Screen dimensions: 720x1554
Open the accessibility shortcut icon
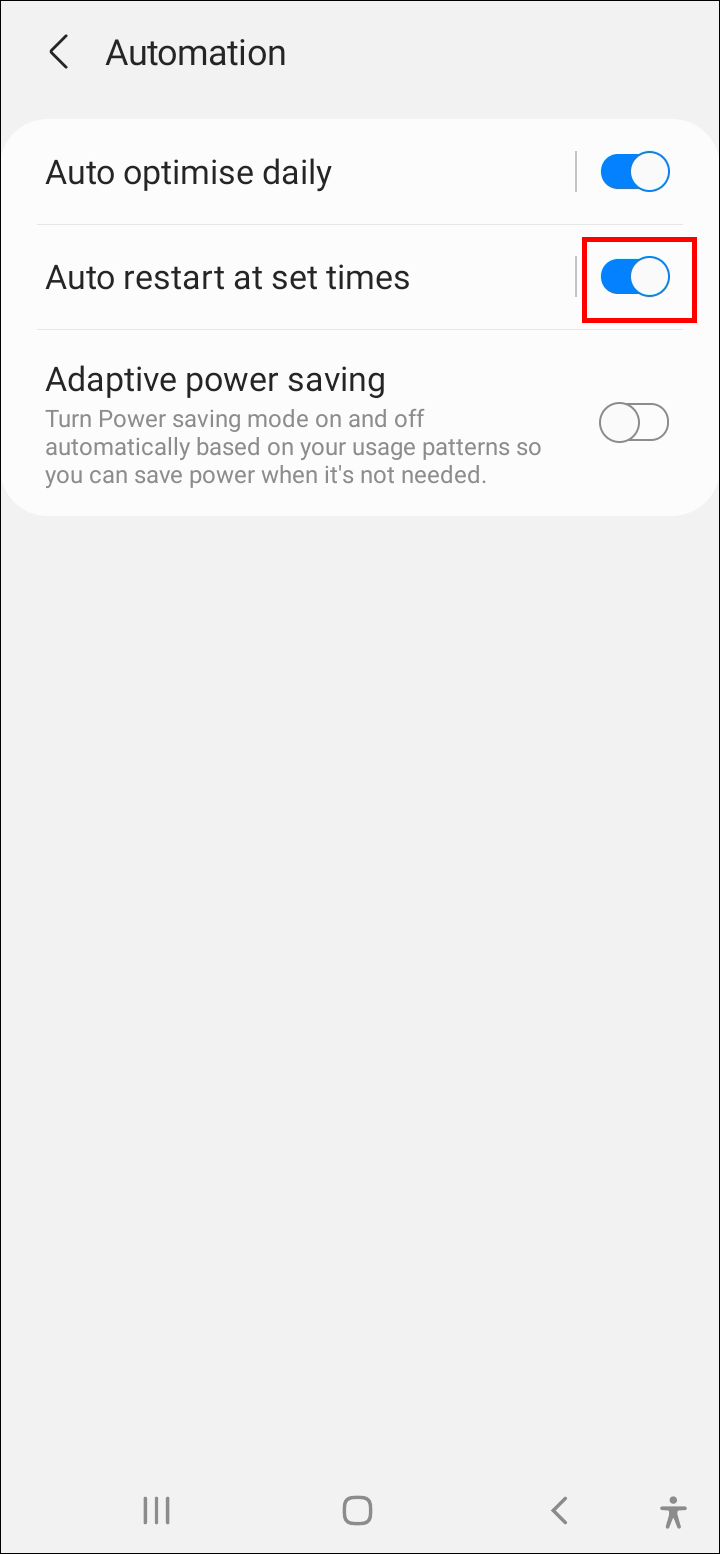point(674,1511)
